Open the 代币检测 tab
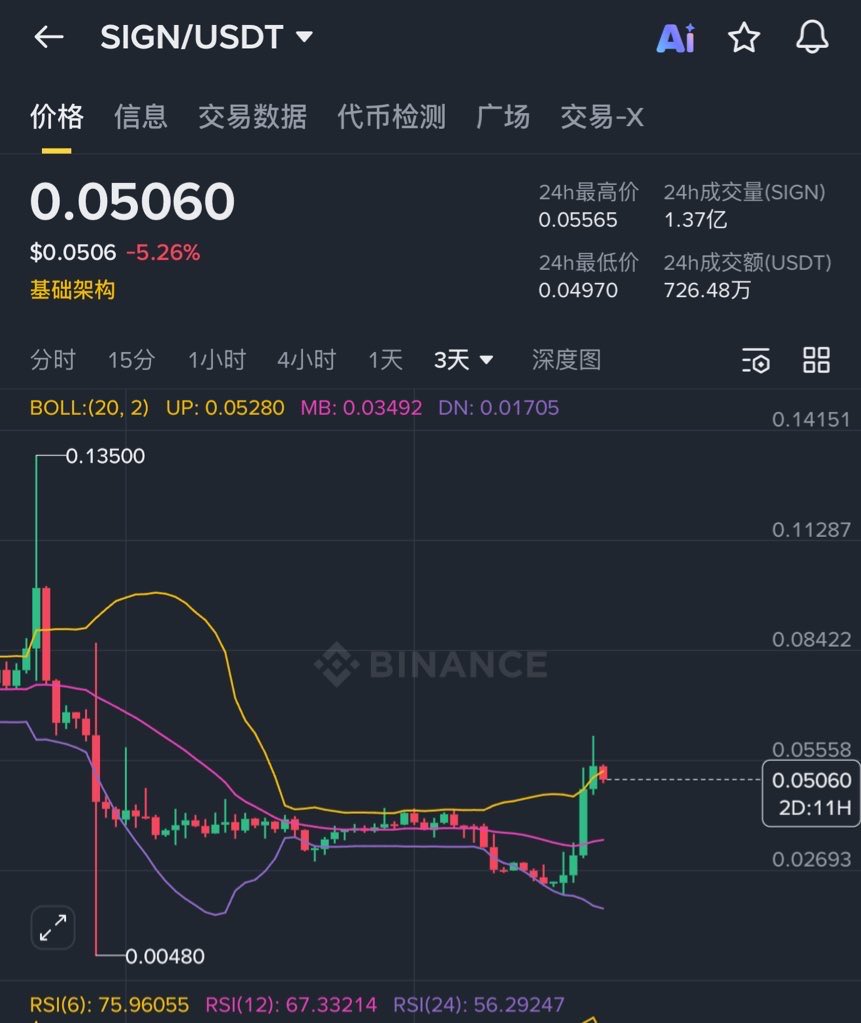 pyautogui.click(x=391, y=117)
